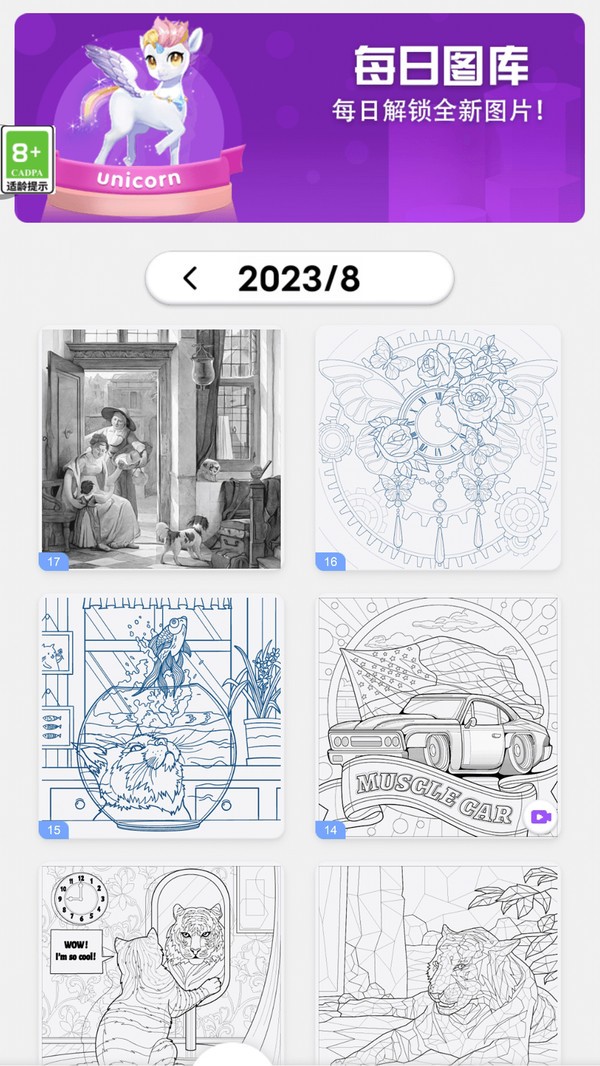Open the 8+ CADPA age rating badge

pyautogui.click(x=28, y=159)
